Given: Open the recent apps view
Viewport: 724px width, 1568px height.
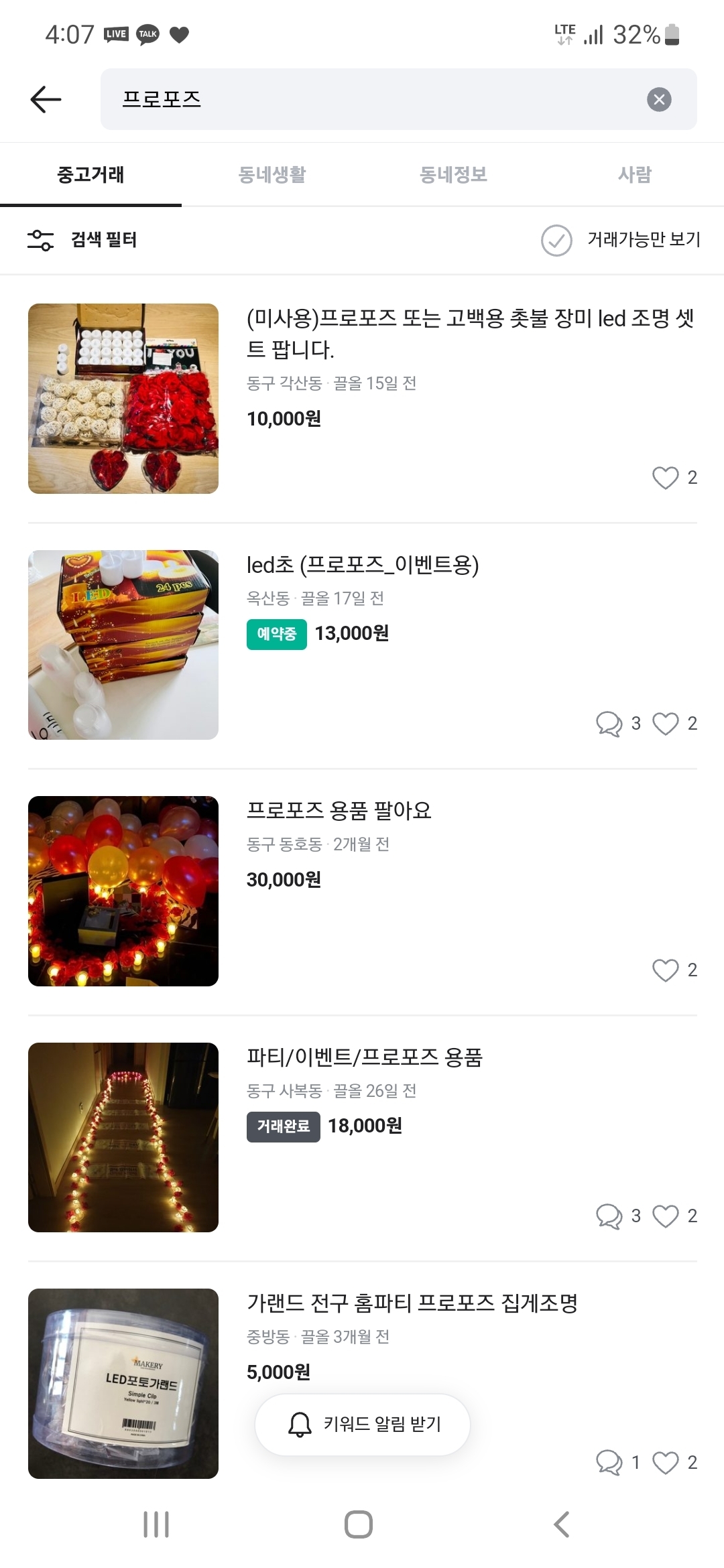Looking at the screenshot, I should tap(156, 1524).
